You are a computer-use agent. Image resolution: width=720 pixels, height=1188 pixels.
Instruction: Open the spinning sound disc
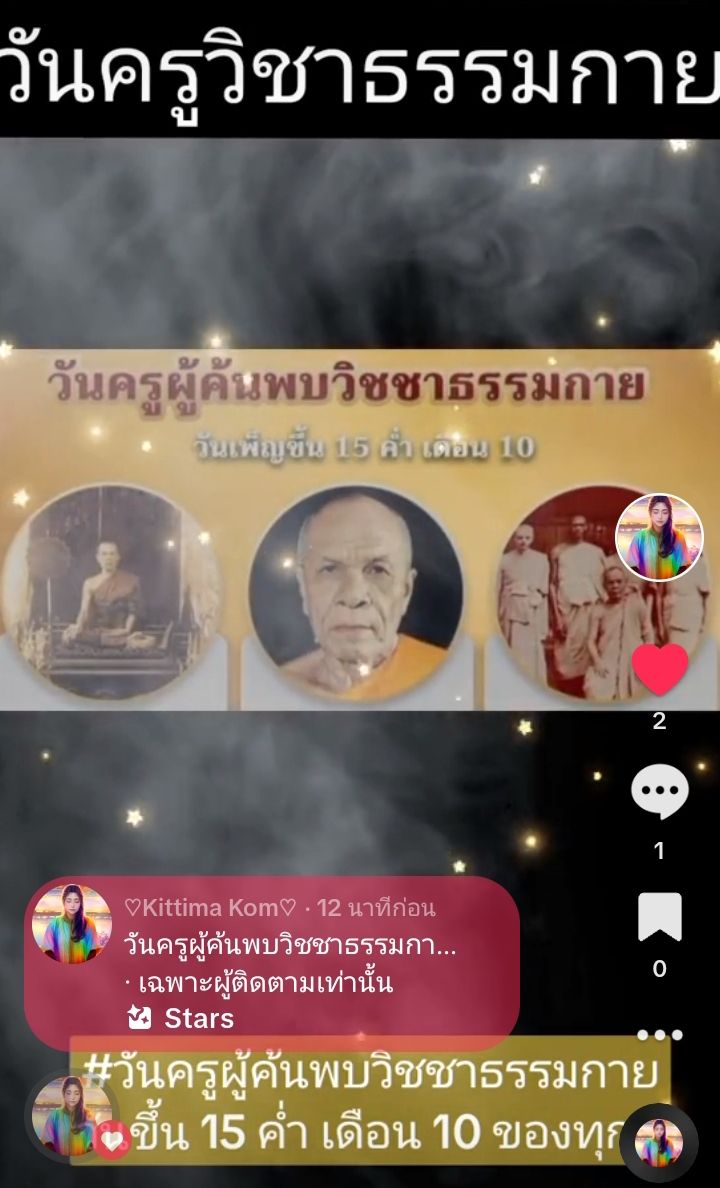click(x=658, y=1143)
